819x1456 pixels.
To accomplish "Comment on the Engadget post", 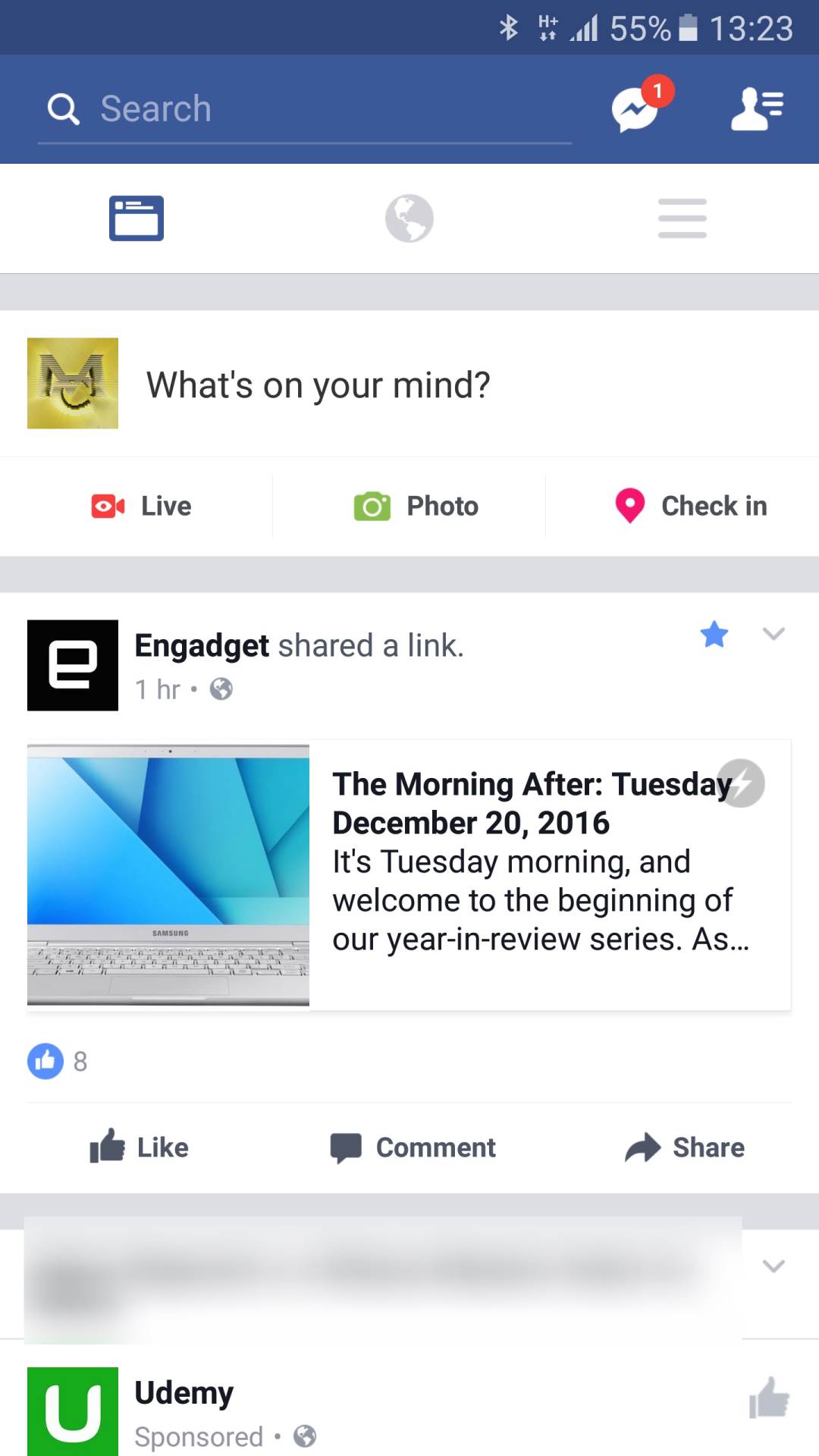I will click(413, 1147).
